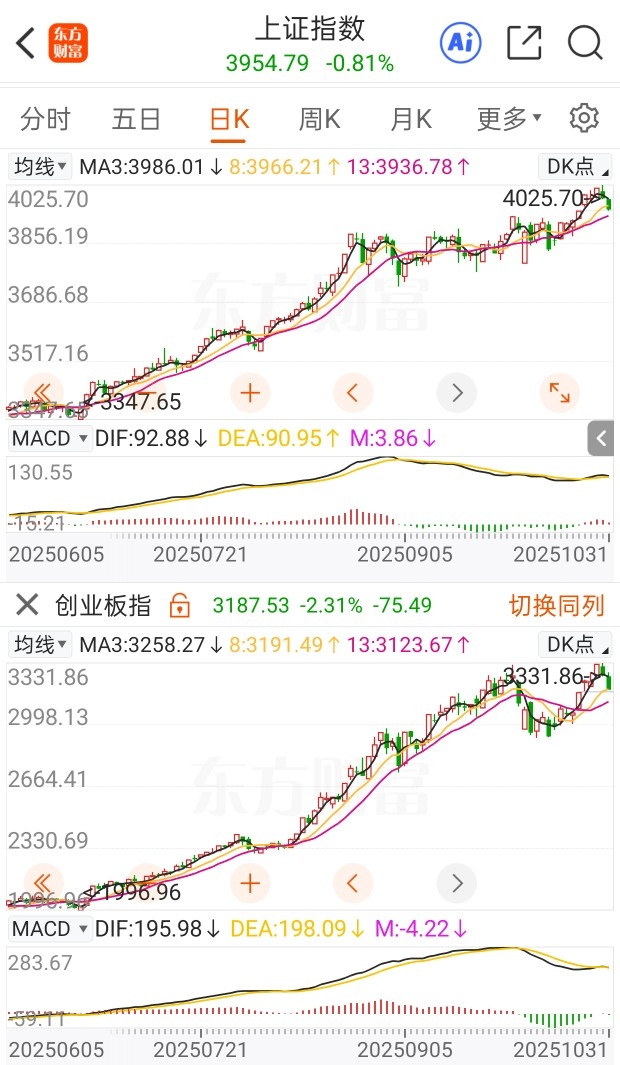Zoom in the 上证指数 chart with plus
The width and height of the screenshot is (620, 1065).
point(250,393)
